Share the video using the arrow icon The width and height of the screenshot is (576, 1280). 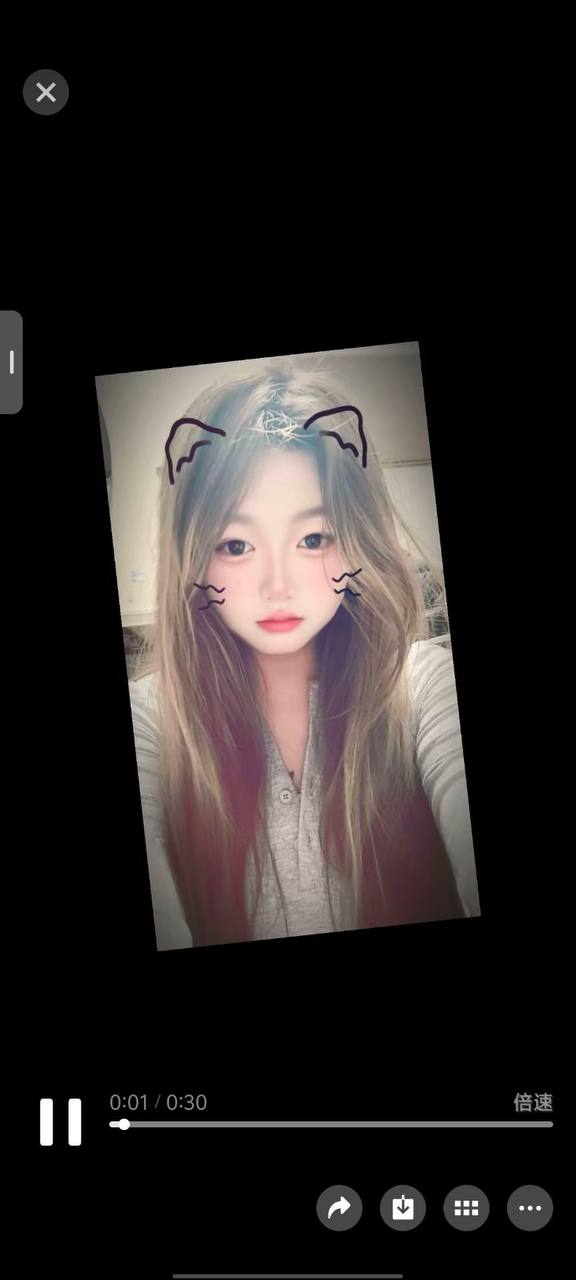coord(339,1208)
